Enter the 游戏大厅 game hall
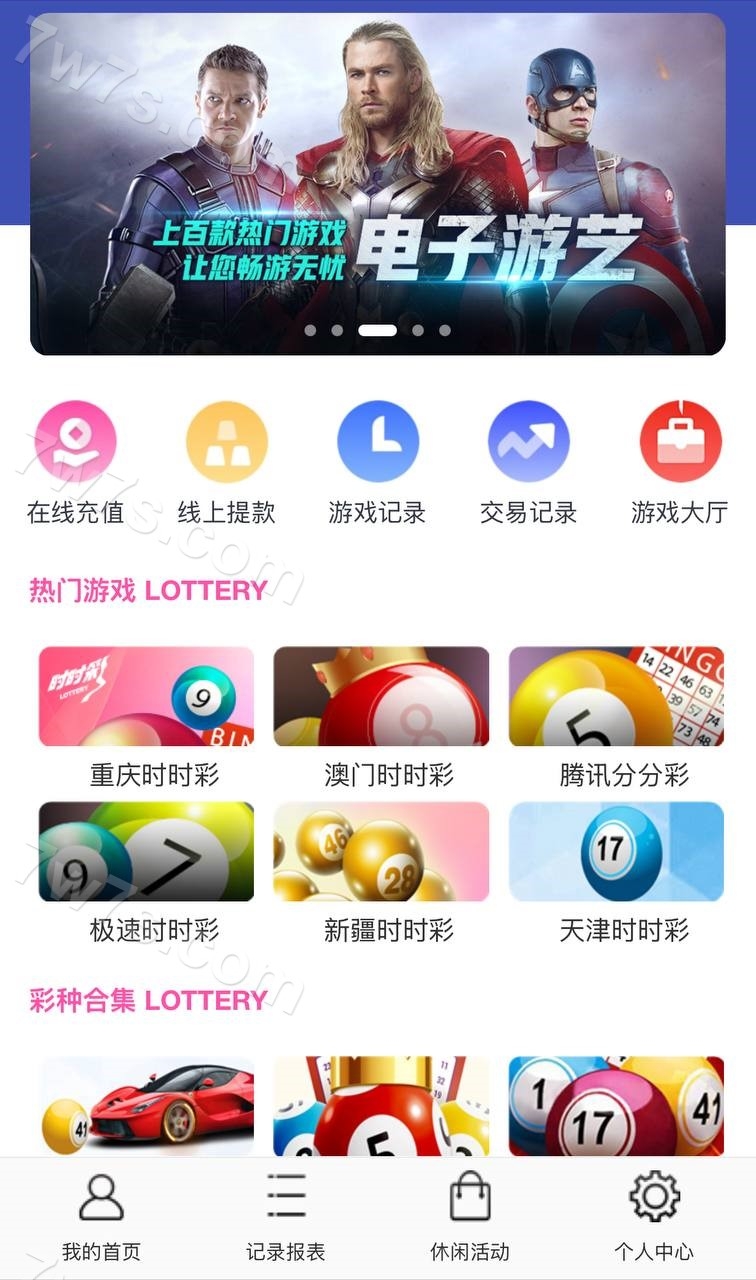756x1280 pixels. [x=680, y=442]
